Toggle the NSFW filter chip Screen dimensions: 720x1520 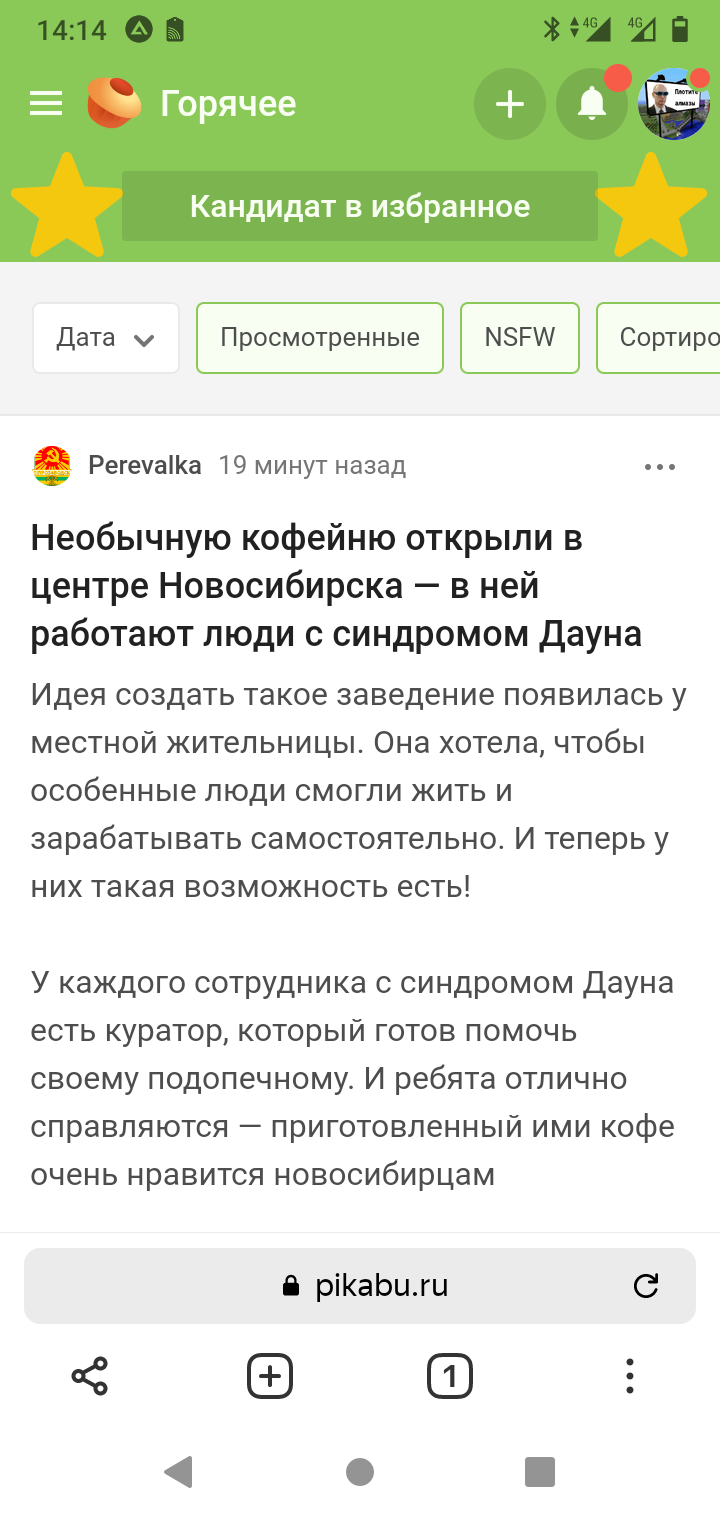tap(519, 338)
